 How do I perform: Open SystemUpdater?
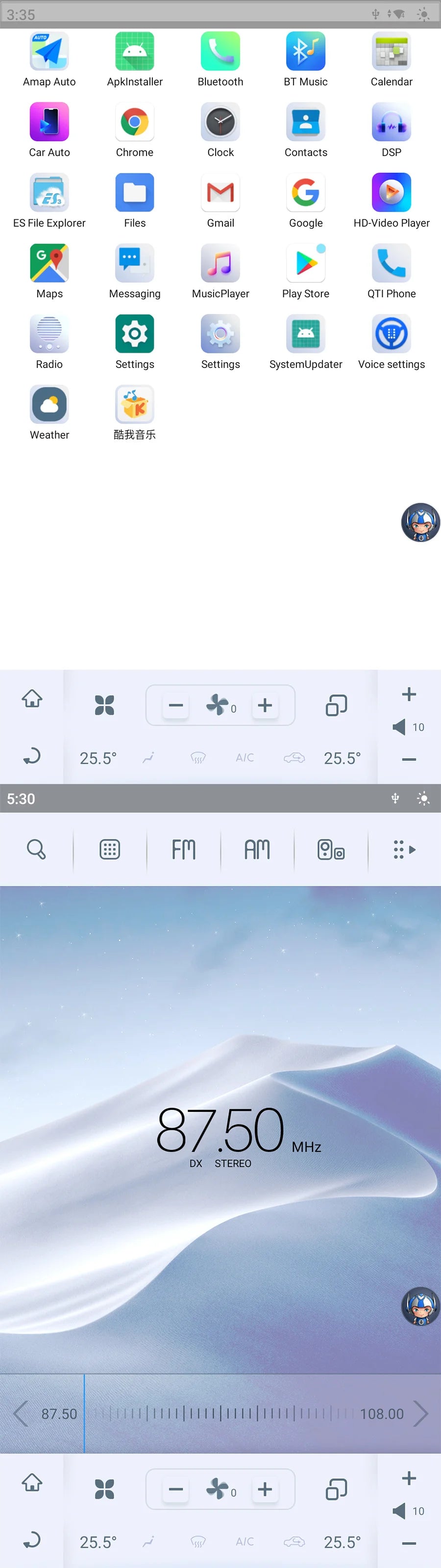point(306,334)
